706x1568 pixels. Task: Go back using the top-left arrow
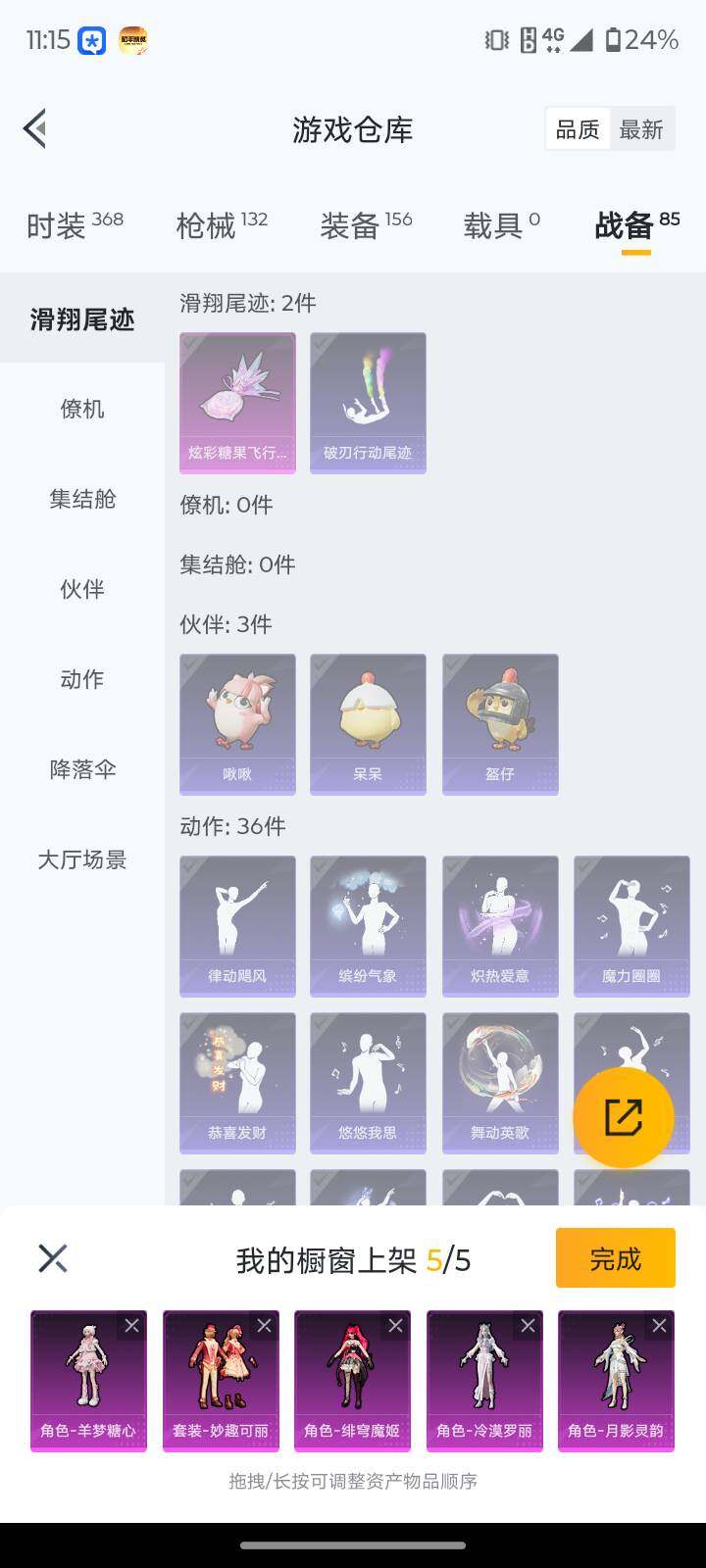[35, 128]
